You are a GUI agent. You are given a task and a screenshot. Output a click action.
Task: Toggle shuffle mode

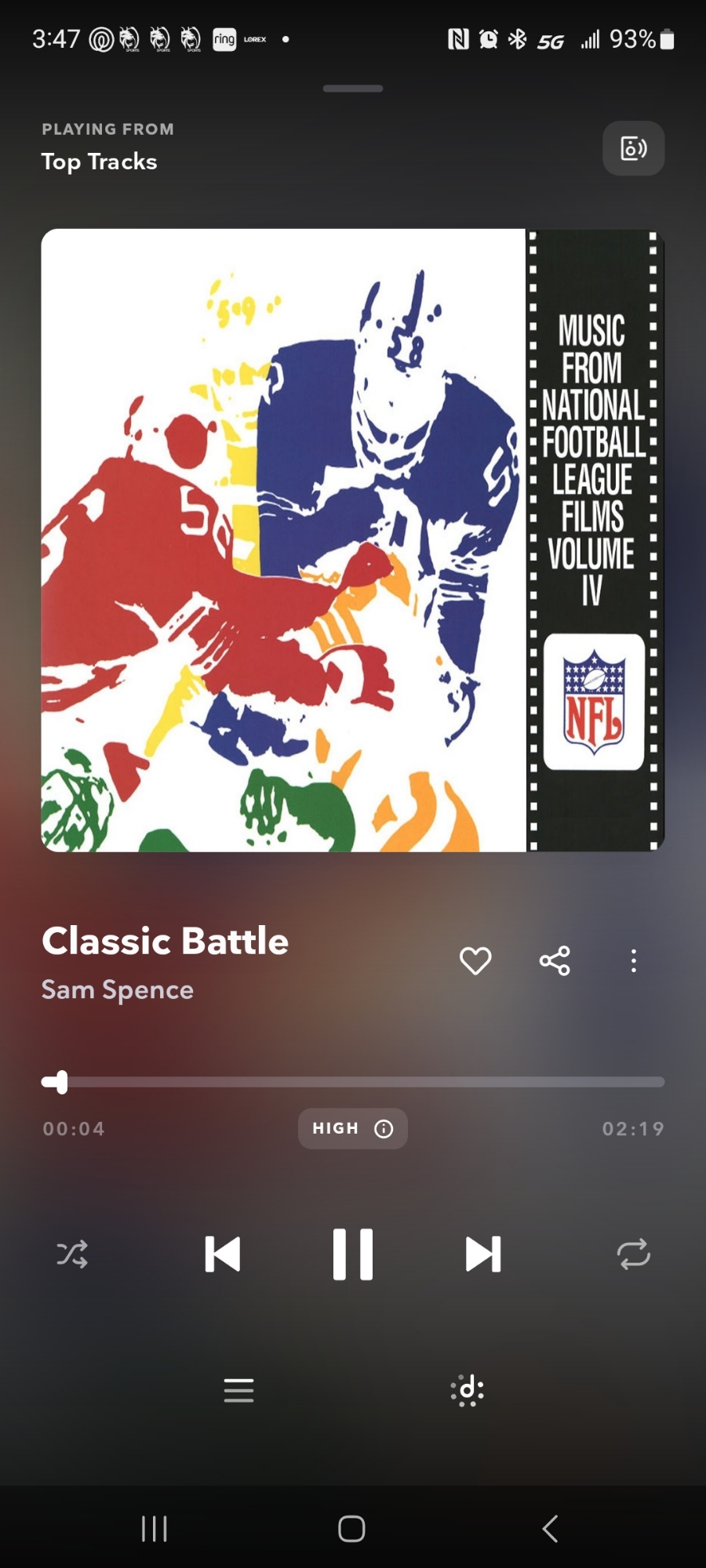[x=72, y=1254]
